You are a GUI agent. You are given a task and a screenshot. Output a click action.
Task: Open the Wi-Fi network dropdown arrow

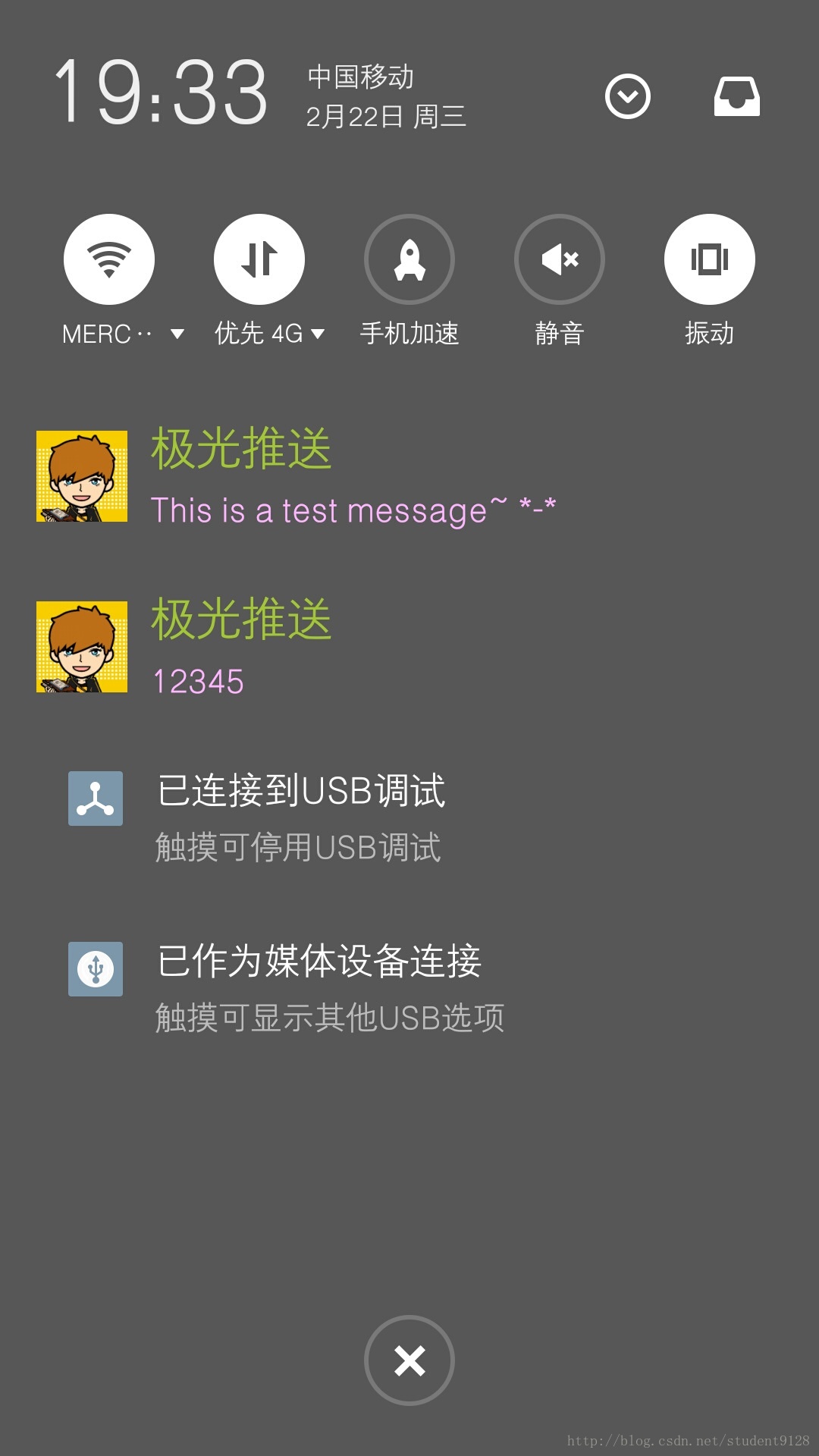coord(177,334)
